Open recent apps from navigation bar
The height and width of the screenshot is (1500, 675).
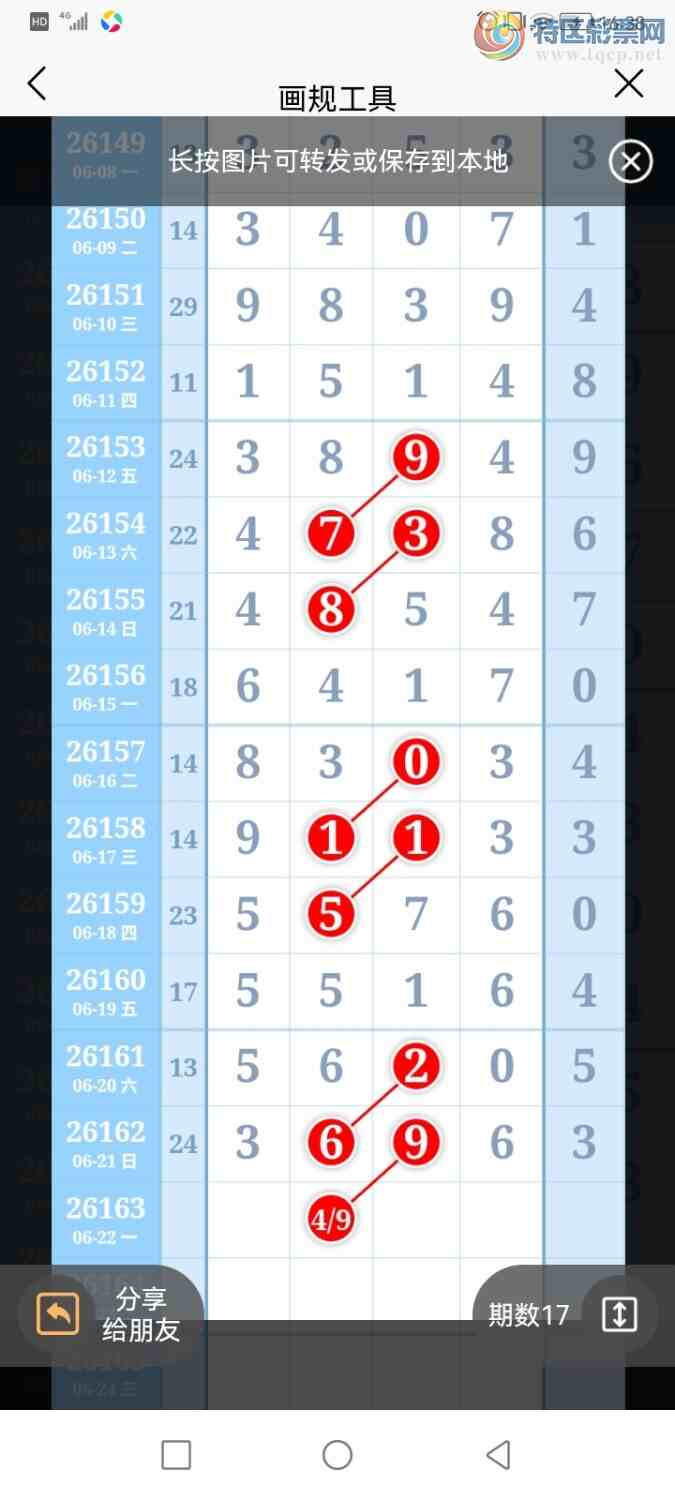pyautogui.click(x=176, y=1455)
